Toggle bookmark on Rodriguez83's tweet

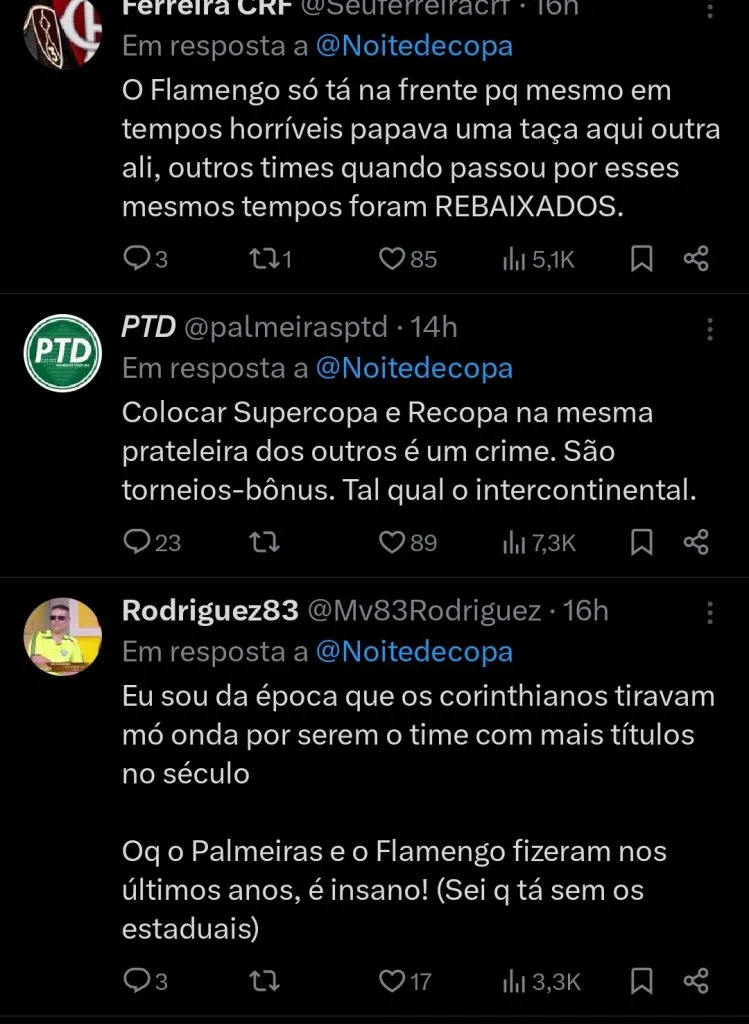coord(640,981)
